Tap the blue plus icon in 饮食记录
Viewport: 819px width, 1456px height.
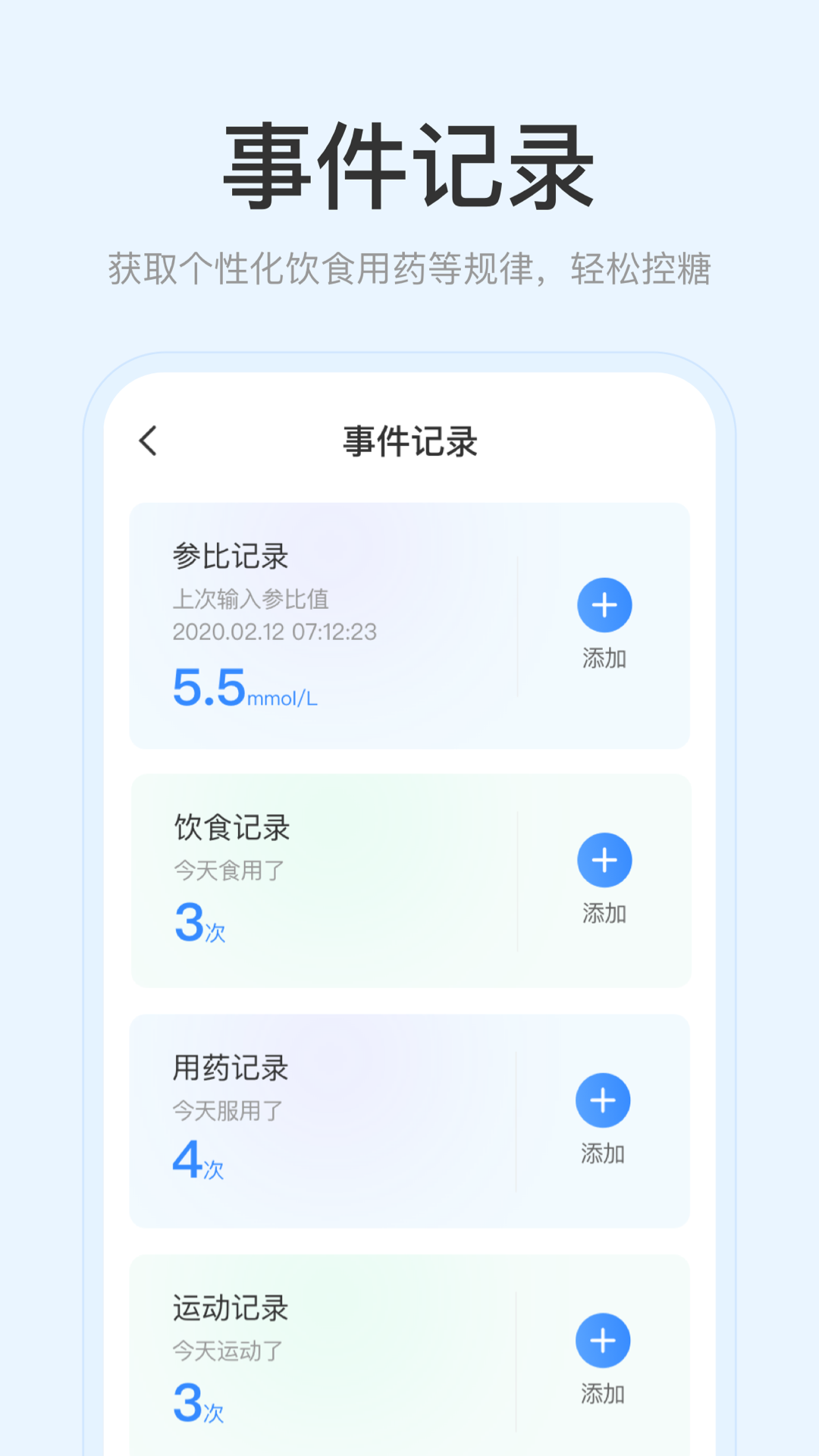(604, 860)
